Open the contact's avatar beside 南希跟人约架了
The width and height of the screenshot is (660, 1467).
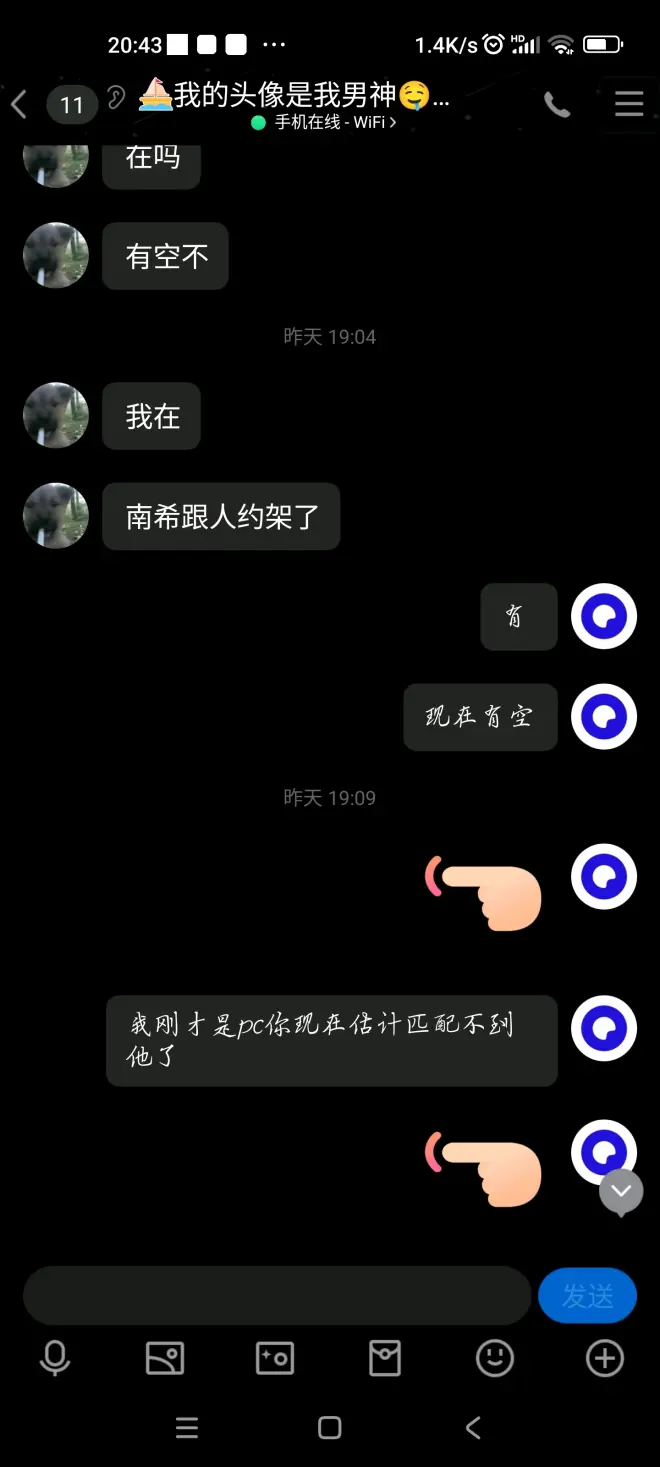(56, 516)
